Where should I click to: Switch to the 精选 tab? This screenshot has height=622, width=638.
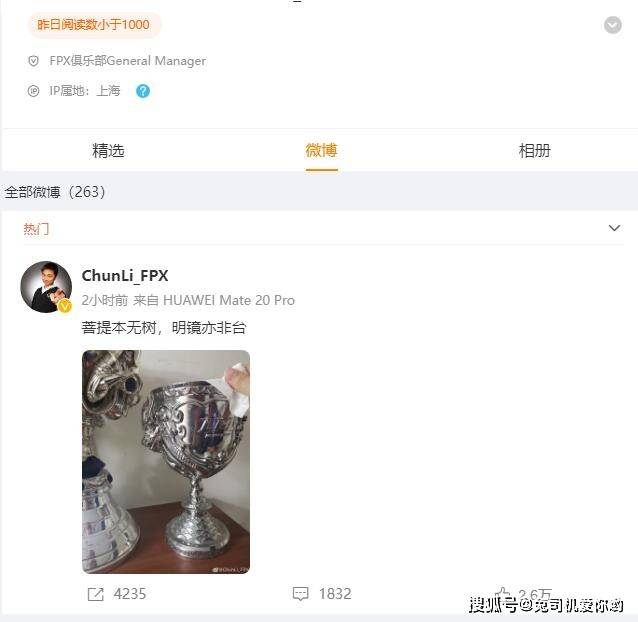click(x=108, y=151)
